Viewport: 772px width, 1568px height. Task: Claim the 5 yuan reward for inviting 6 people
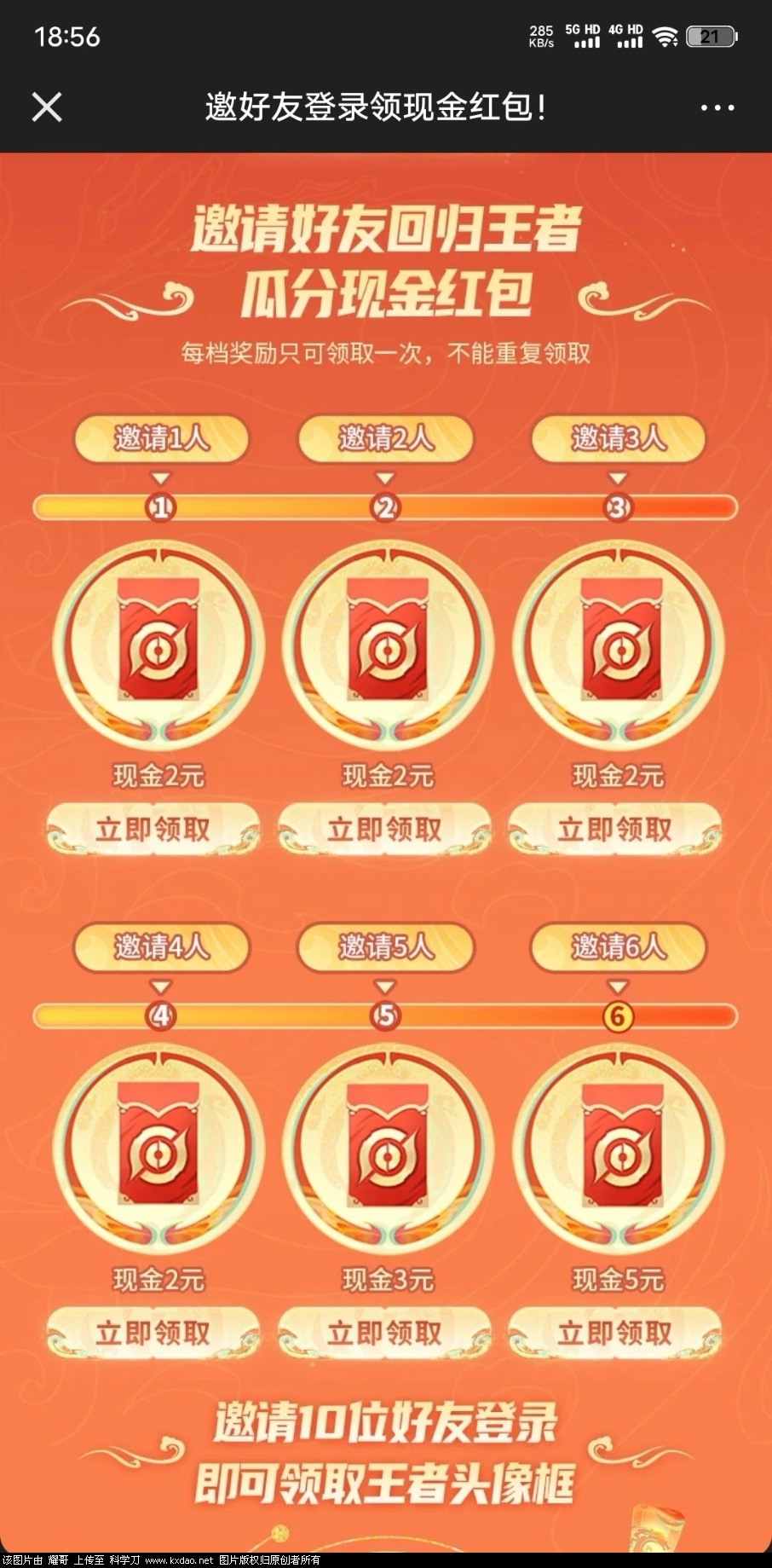pos(614,1333)
